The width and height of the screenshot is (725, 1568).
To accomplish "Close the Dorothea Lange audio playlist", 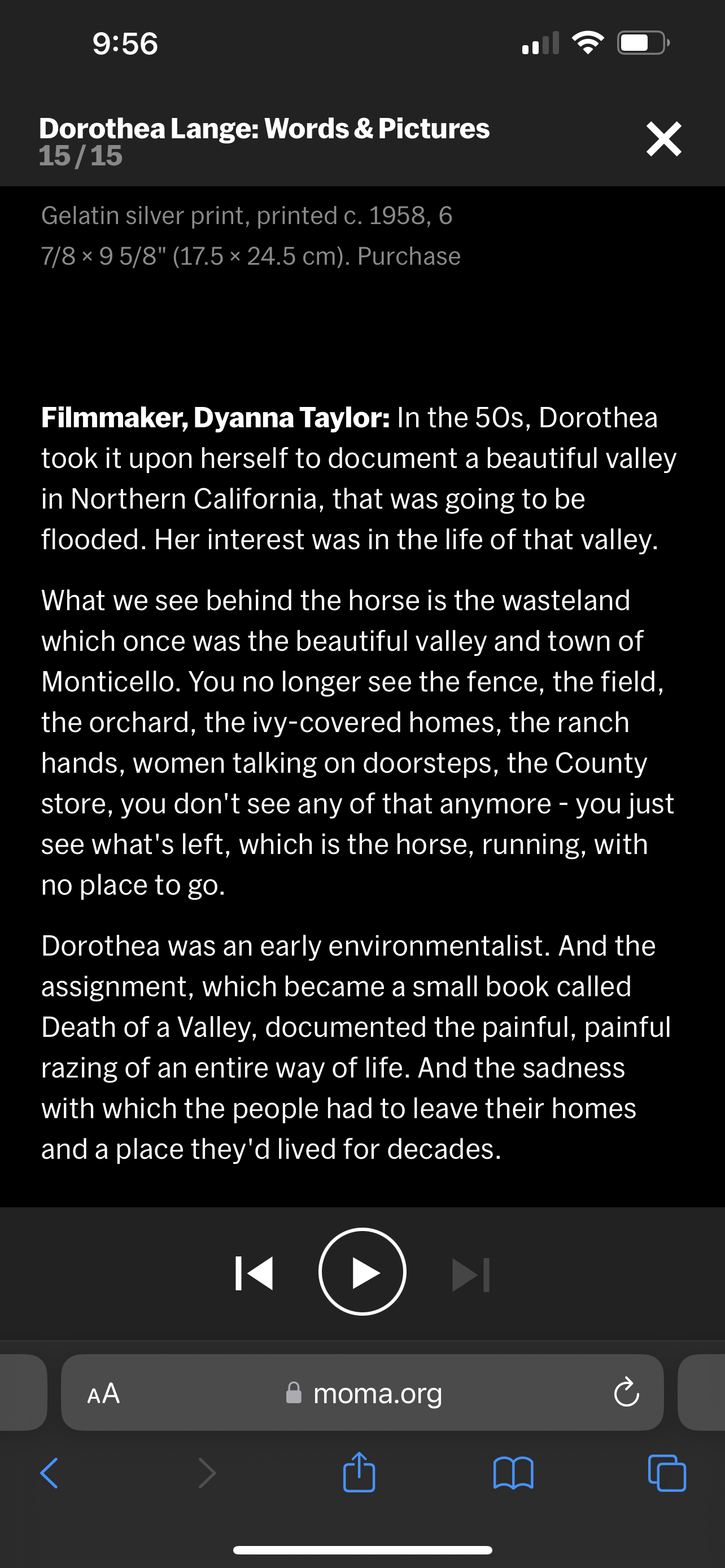I will [663, 139].
